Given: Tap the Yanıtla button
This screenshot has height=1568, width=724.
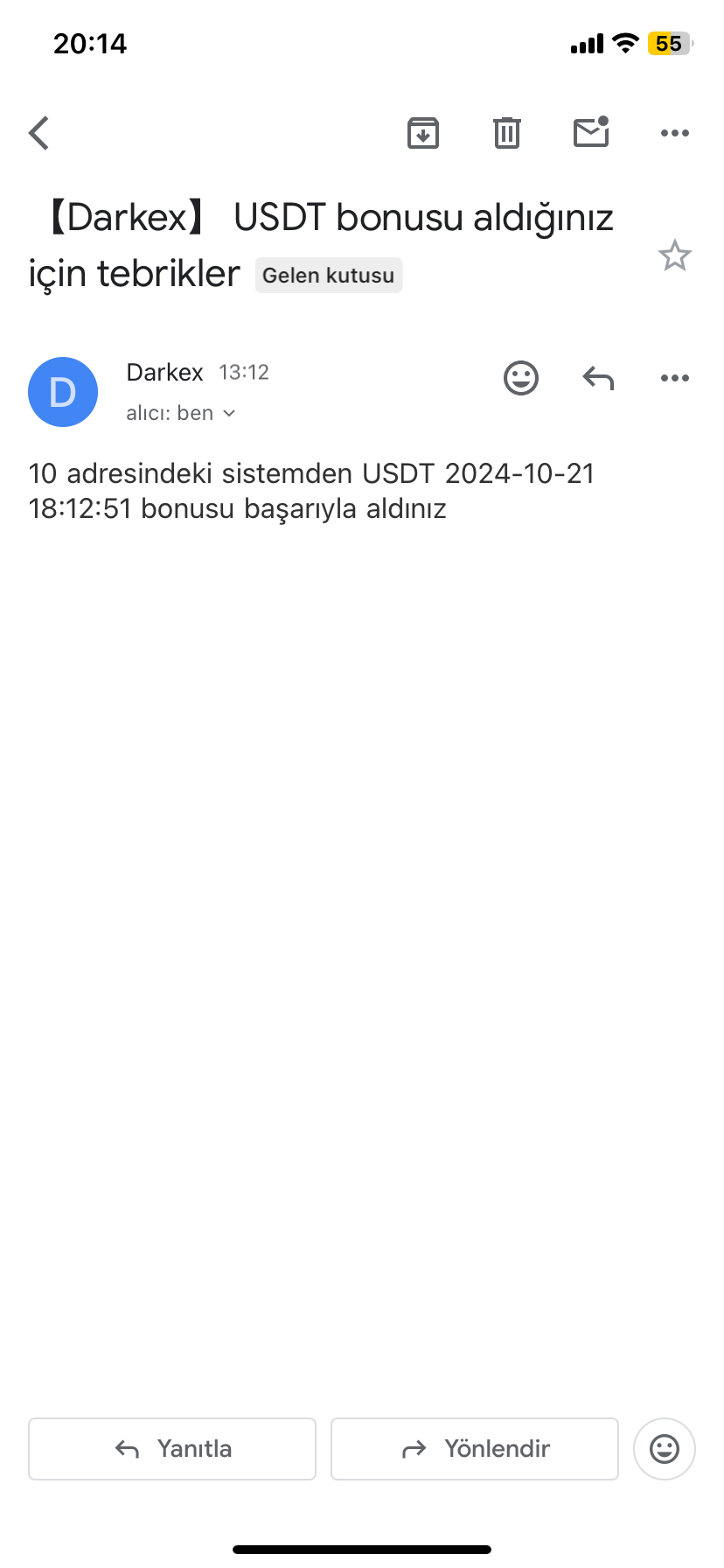Looking at the screenshot, I should point(172,1449).
